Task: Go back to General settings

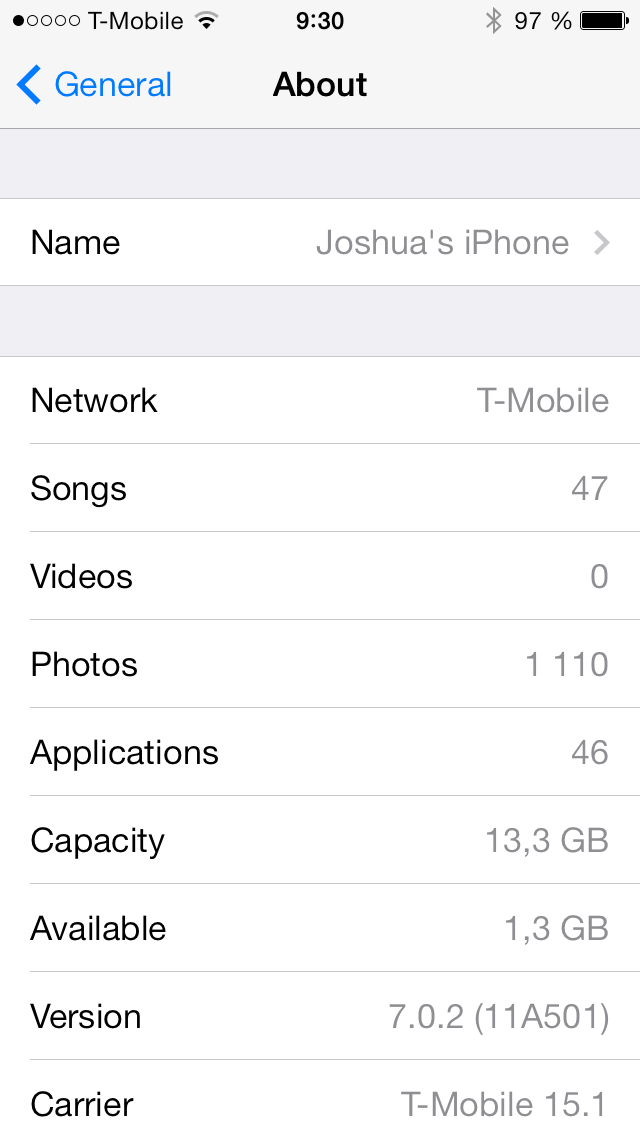Action: coord(95,85)
